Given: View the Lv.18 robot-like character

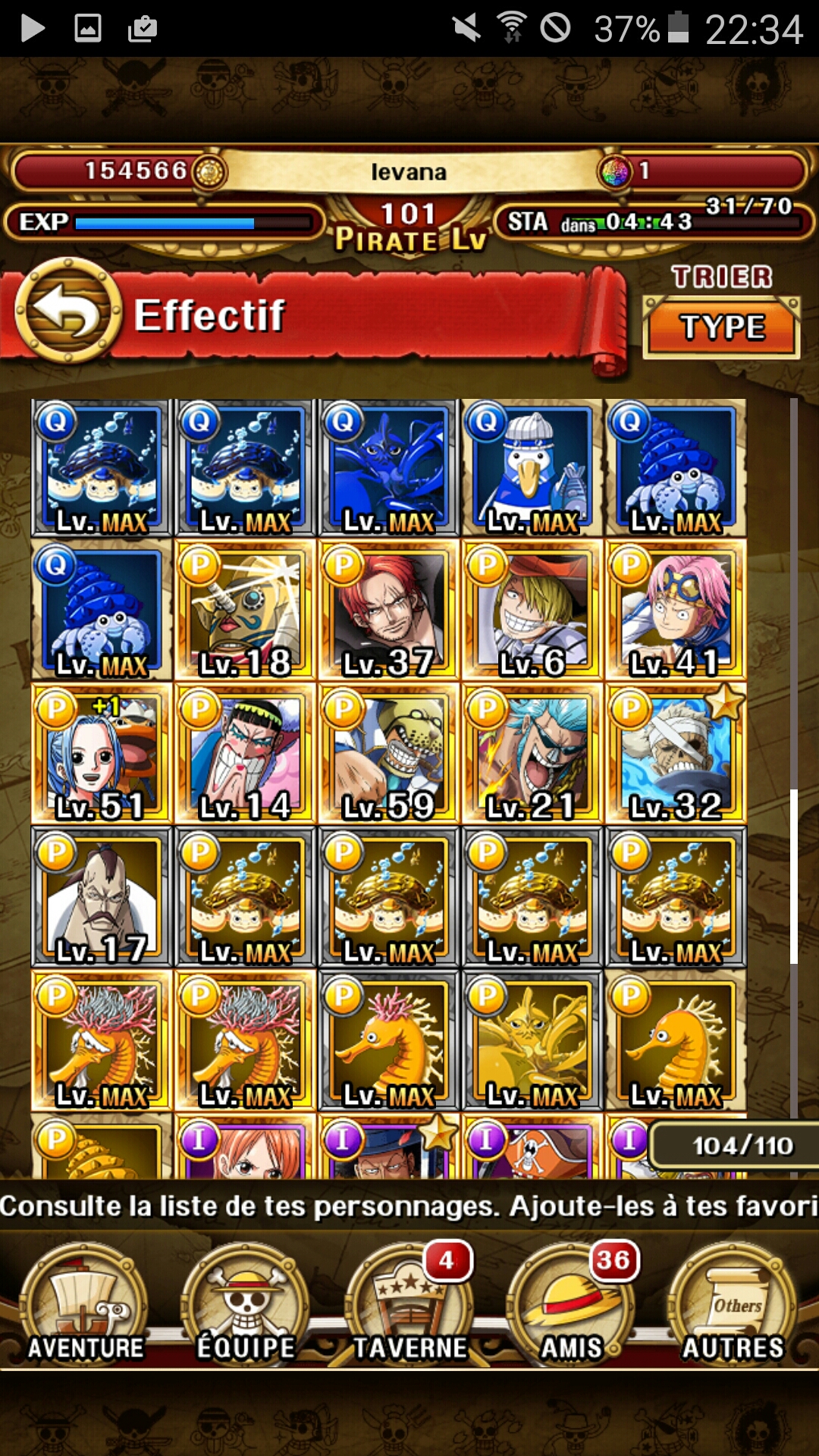Looking at the screenshot, I should coord(245,610).
